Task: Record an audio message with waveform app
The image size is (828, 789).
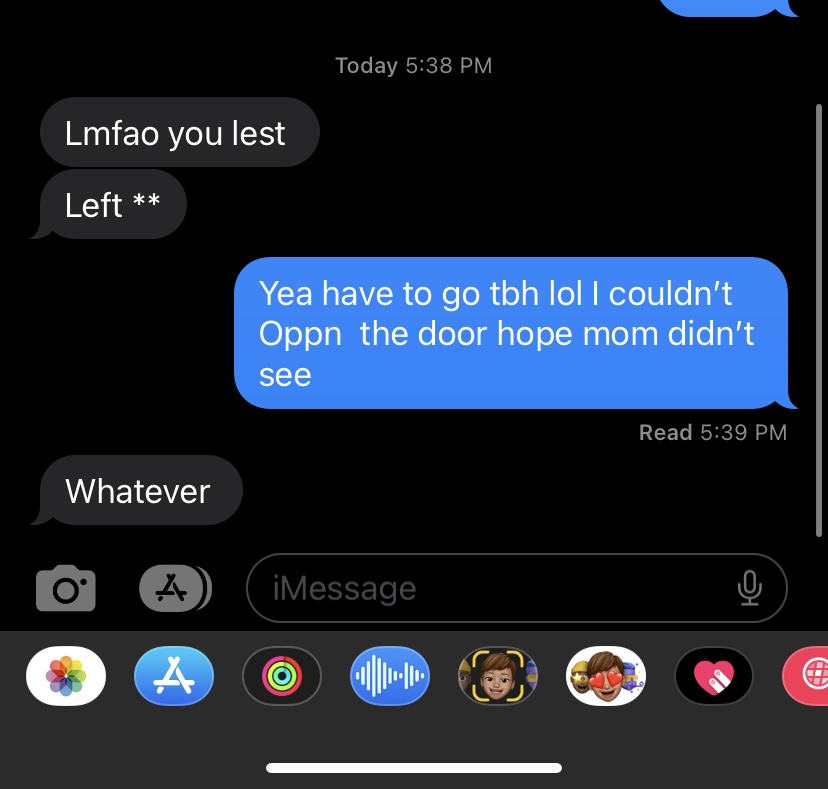Action: pyautogui.click(x=390, y=676)
